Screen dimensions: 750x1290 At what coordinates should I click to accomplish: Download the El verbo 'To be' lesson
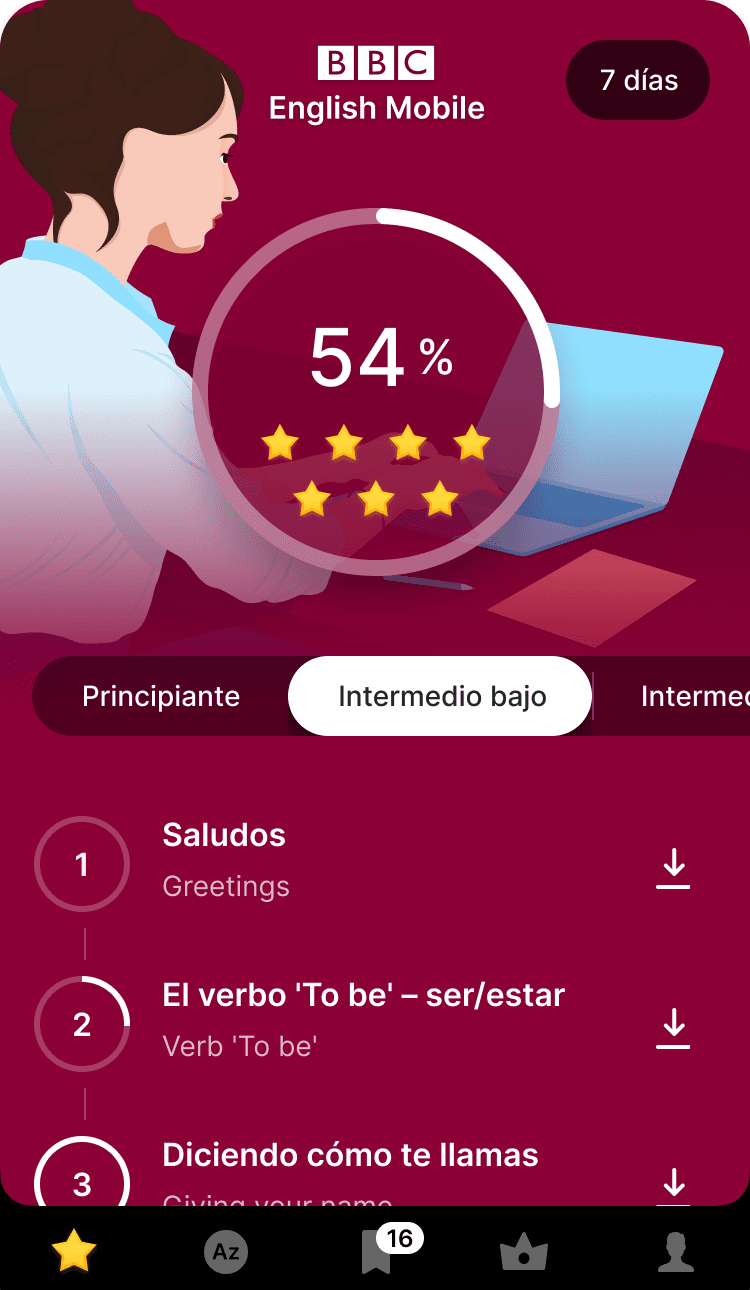[x=673, y=1027]
